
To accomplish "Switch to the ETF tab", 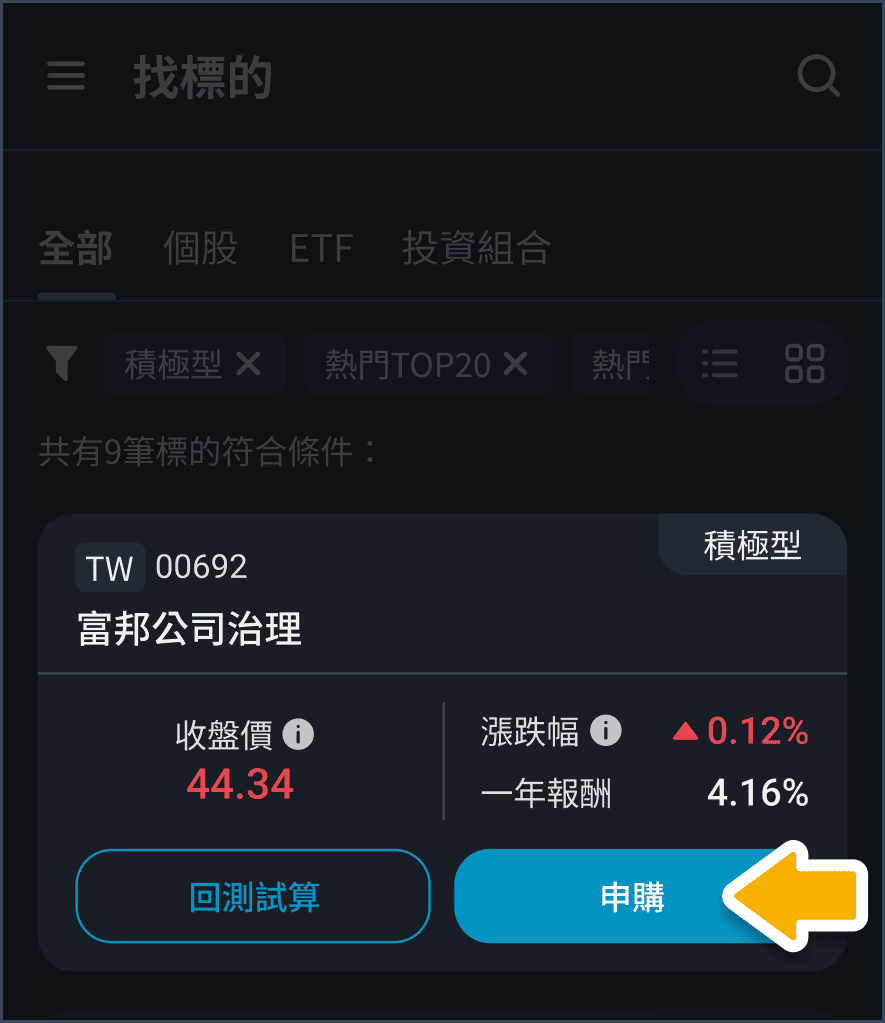I will click(x=321, y=248).
